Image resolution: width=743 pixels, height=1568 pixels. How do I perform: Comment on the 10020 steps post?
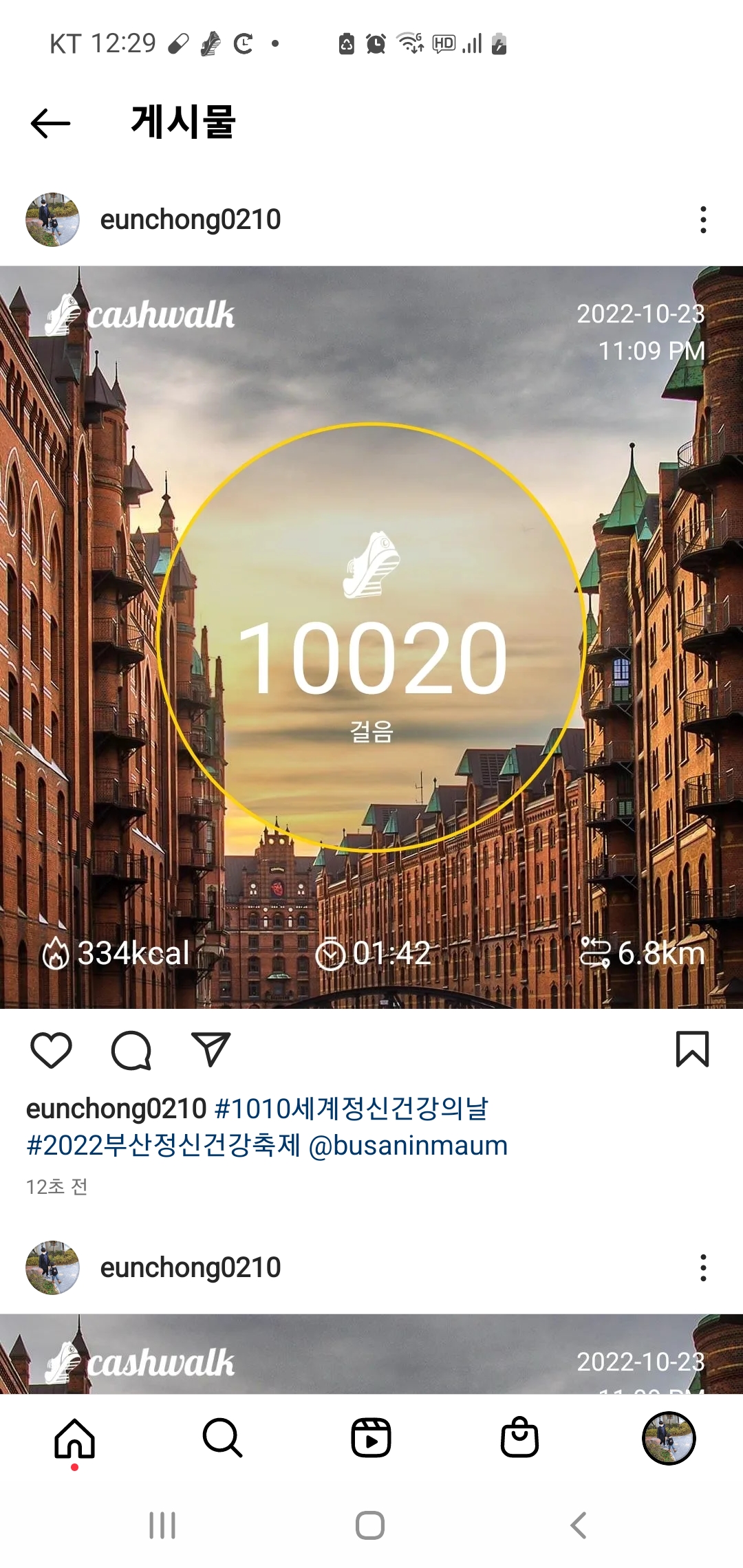pos(131,1050)
